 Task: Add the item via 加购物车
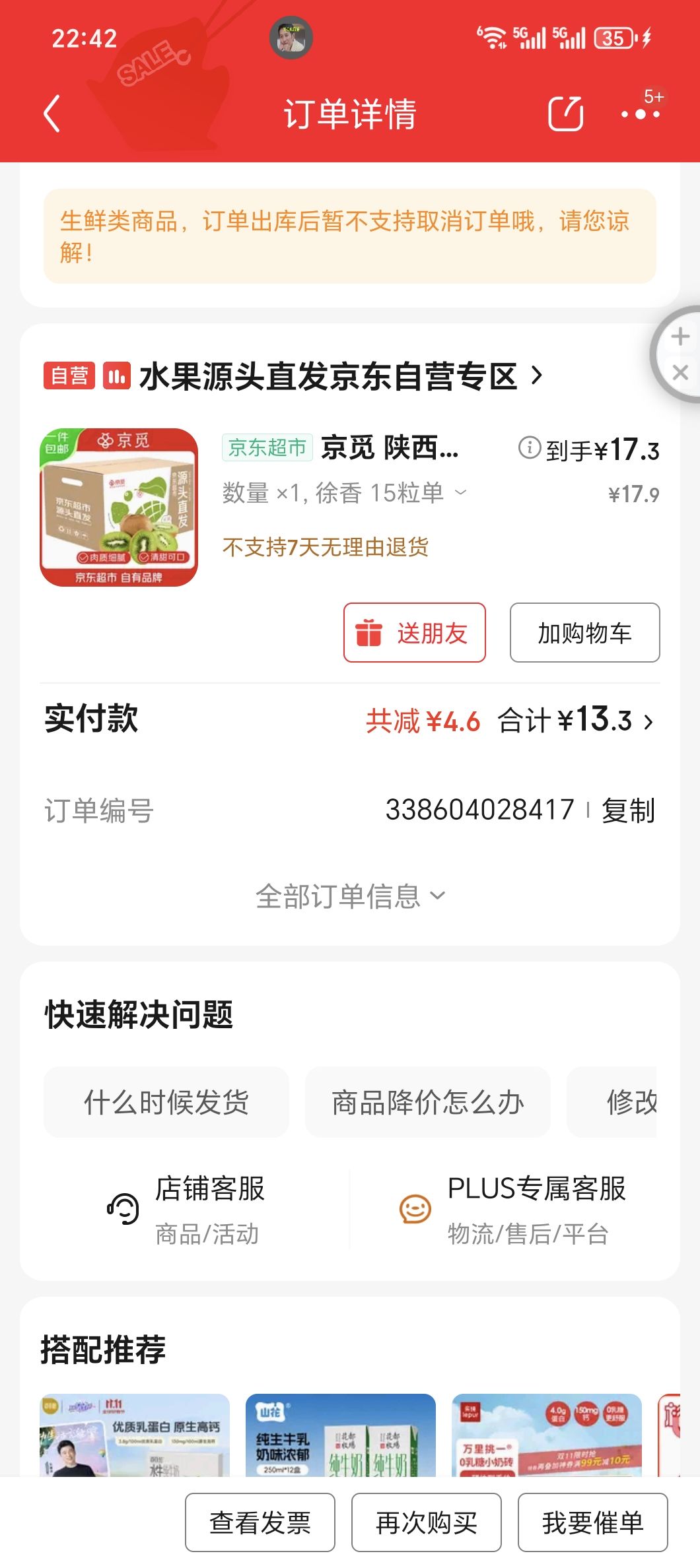pos(584,632)
